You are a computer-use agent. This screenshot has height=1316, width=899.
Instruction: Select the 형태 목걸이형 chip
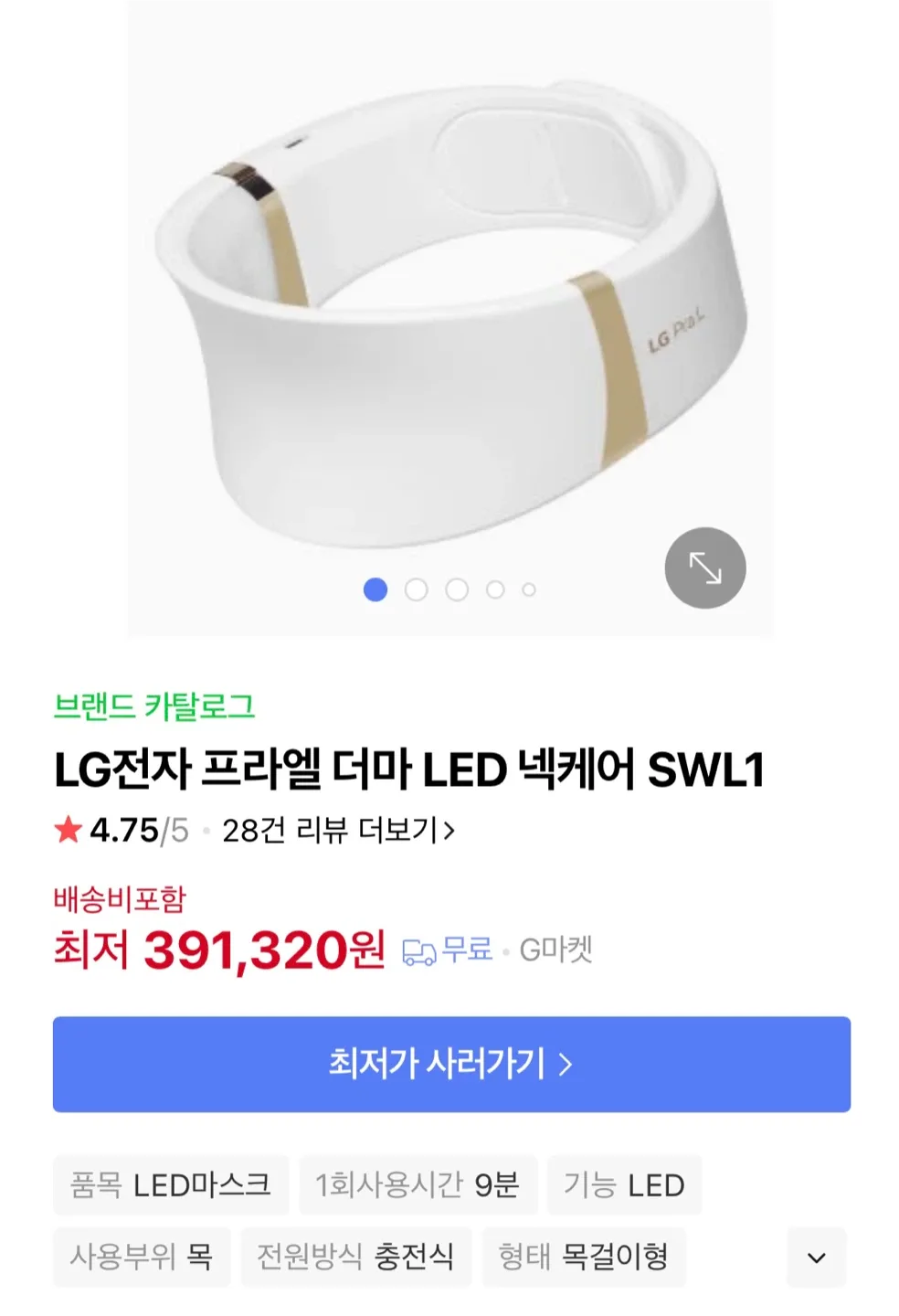(583, 1257)
